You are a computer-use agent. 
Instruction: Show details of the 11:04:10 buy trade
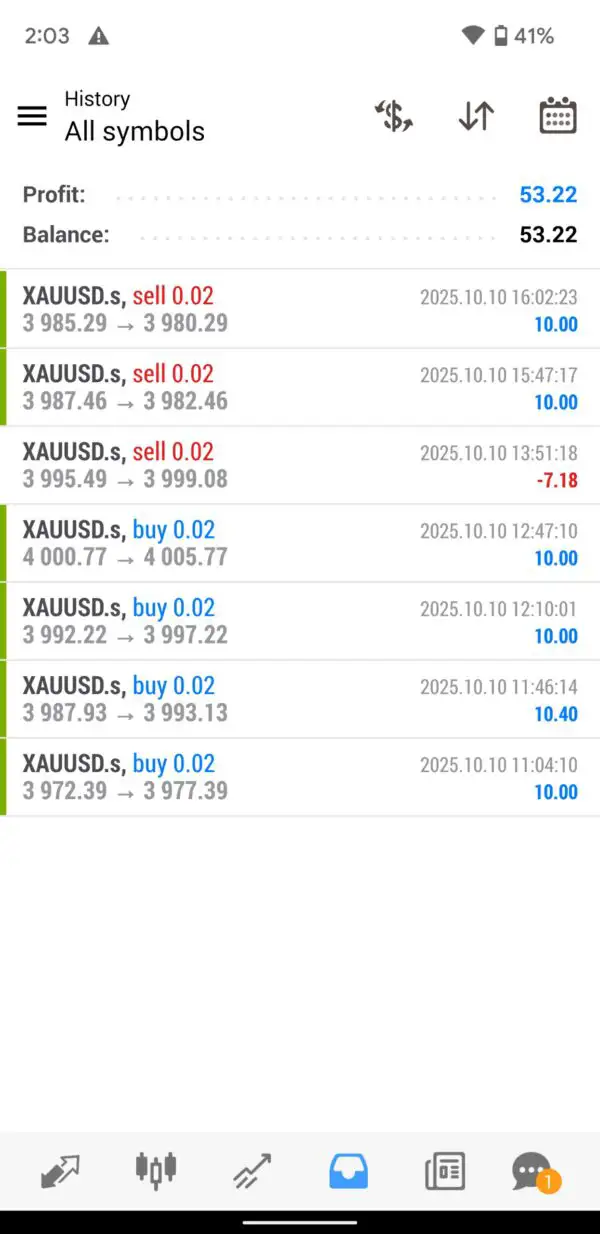300,777
